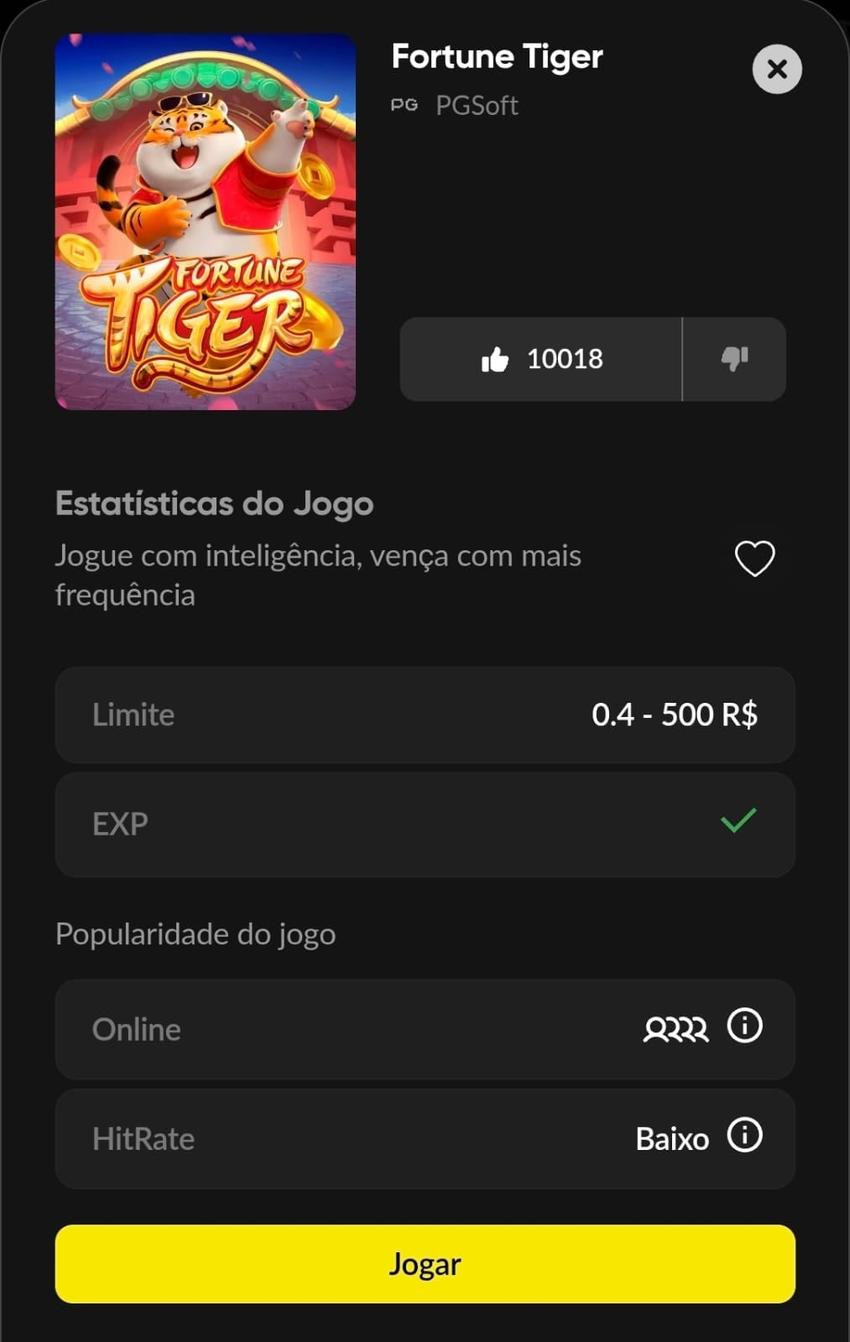
Task: Click the PG provider logo next to PGSoft
Action: [406, 105]
